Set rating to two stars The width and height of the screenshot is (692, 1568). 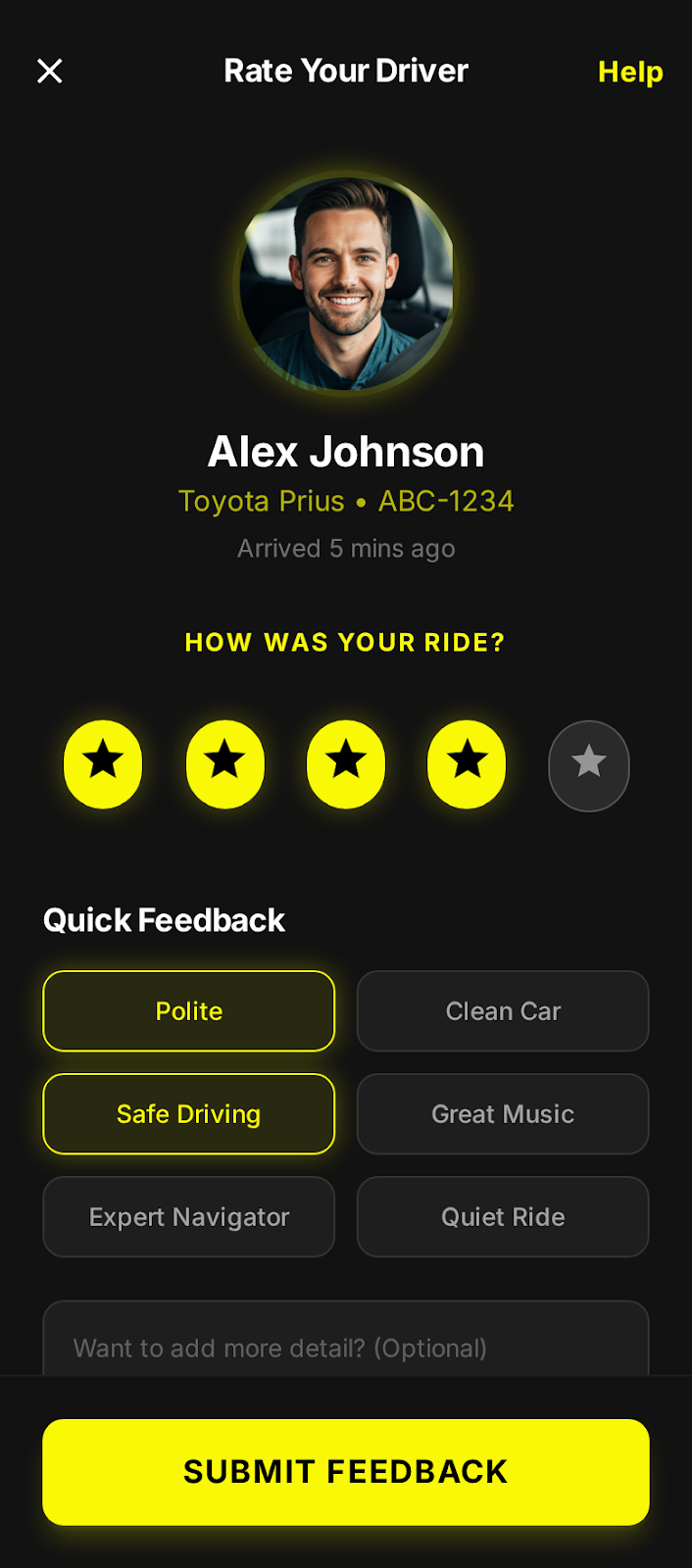225,764
